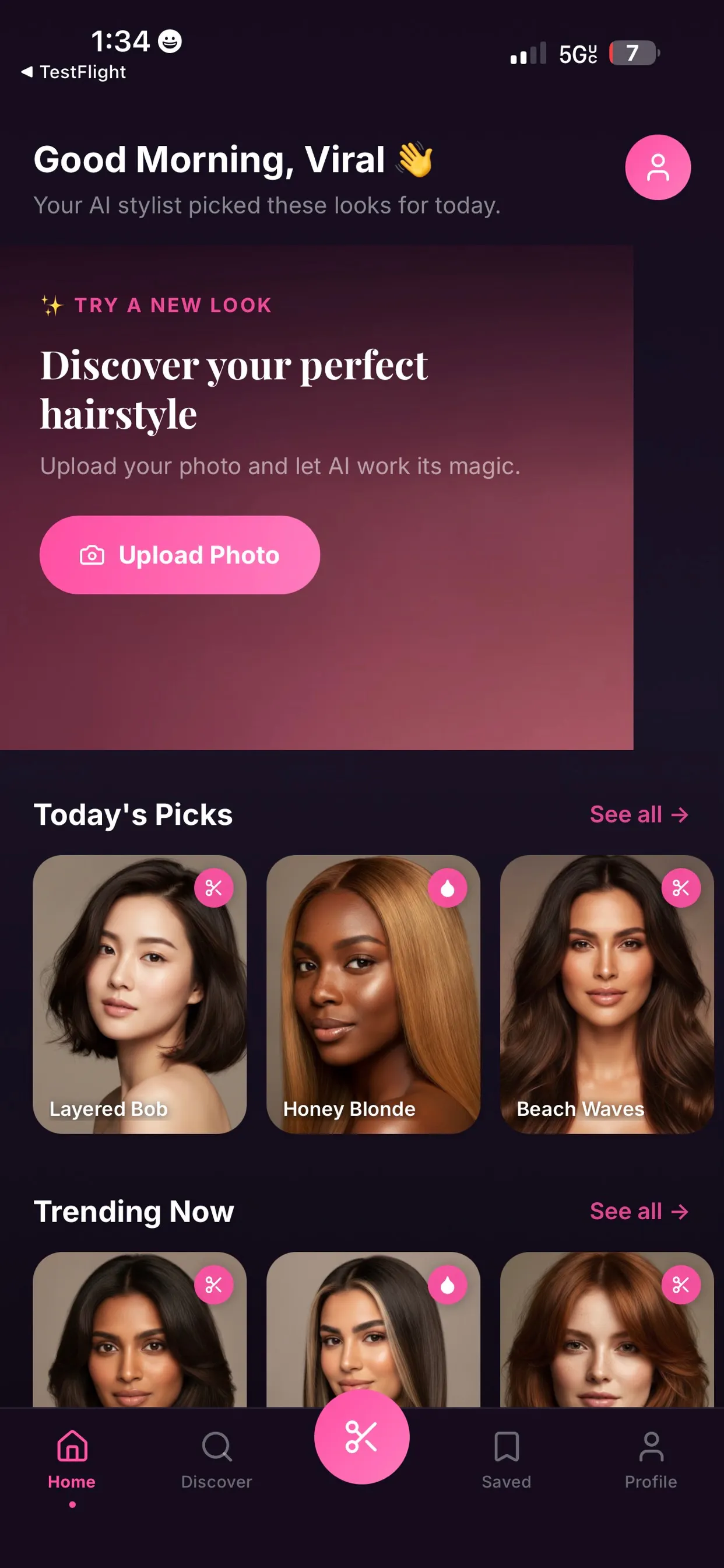Switch to the Saved tab
Image resolution: width=724 pixels, height=1568 pixels.
pos(506,1461)
